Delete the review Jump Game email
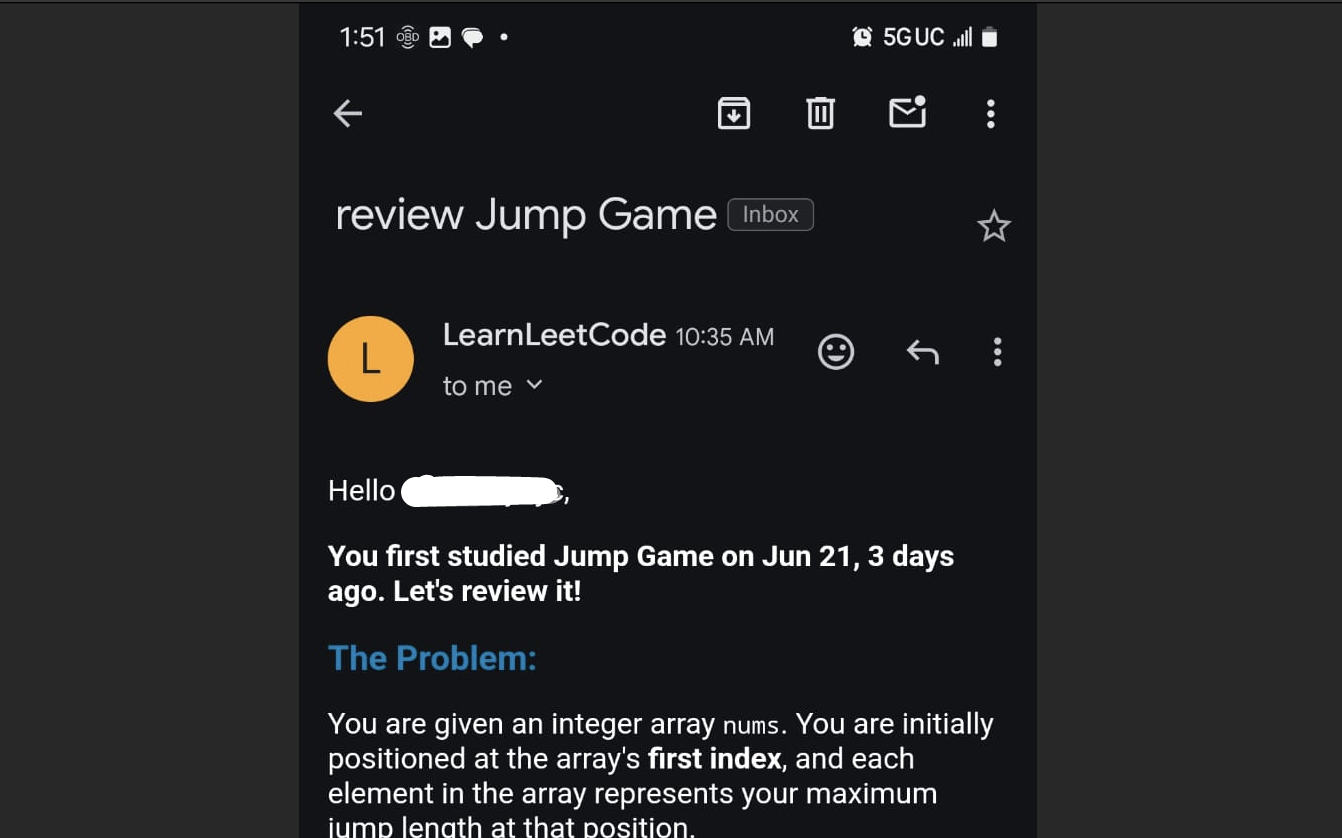This screenshot has width=1342, height=838. 820,114
